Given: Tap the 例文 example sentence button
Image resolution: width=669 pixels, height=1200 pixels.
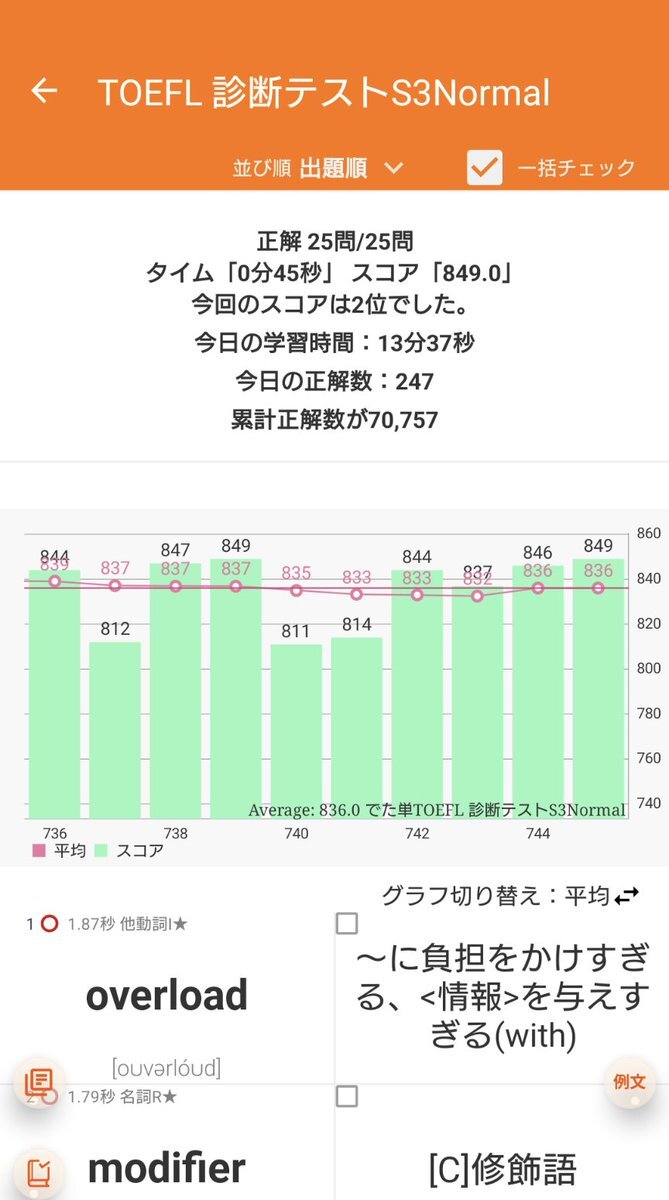Looking at the screenshot, I should [x=630, y=1082].
